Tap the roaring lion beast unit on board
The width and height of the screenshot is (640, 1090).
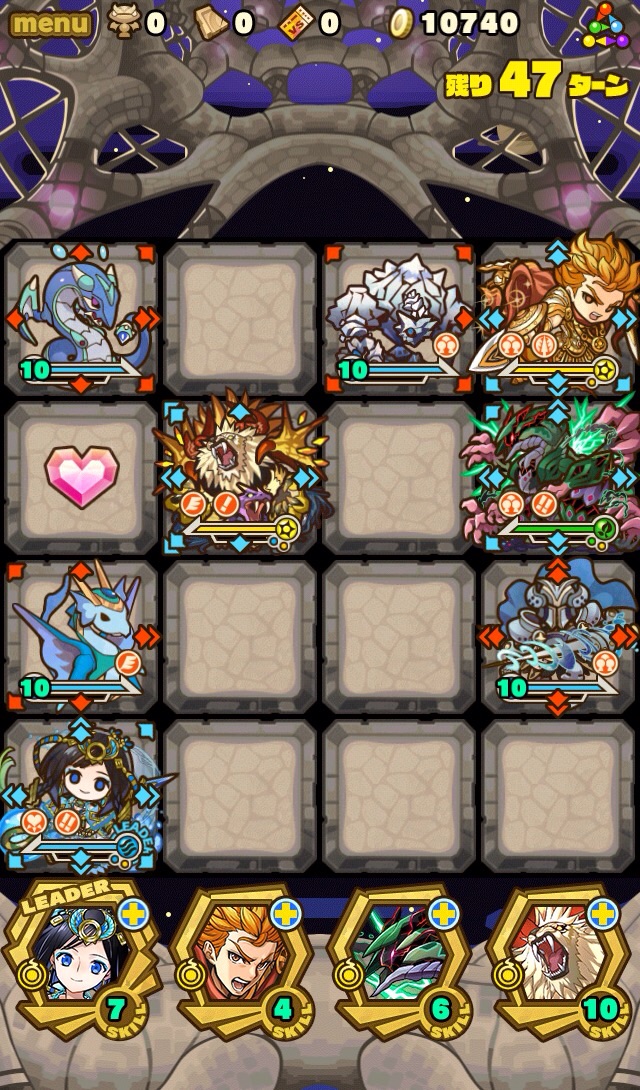[240, 475]
